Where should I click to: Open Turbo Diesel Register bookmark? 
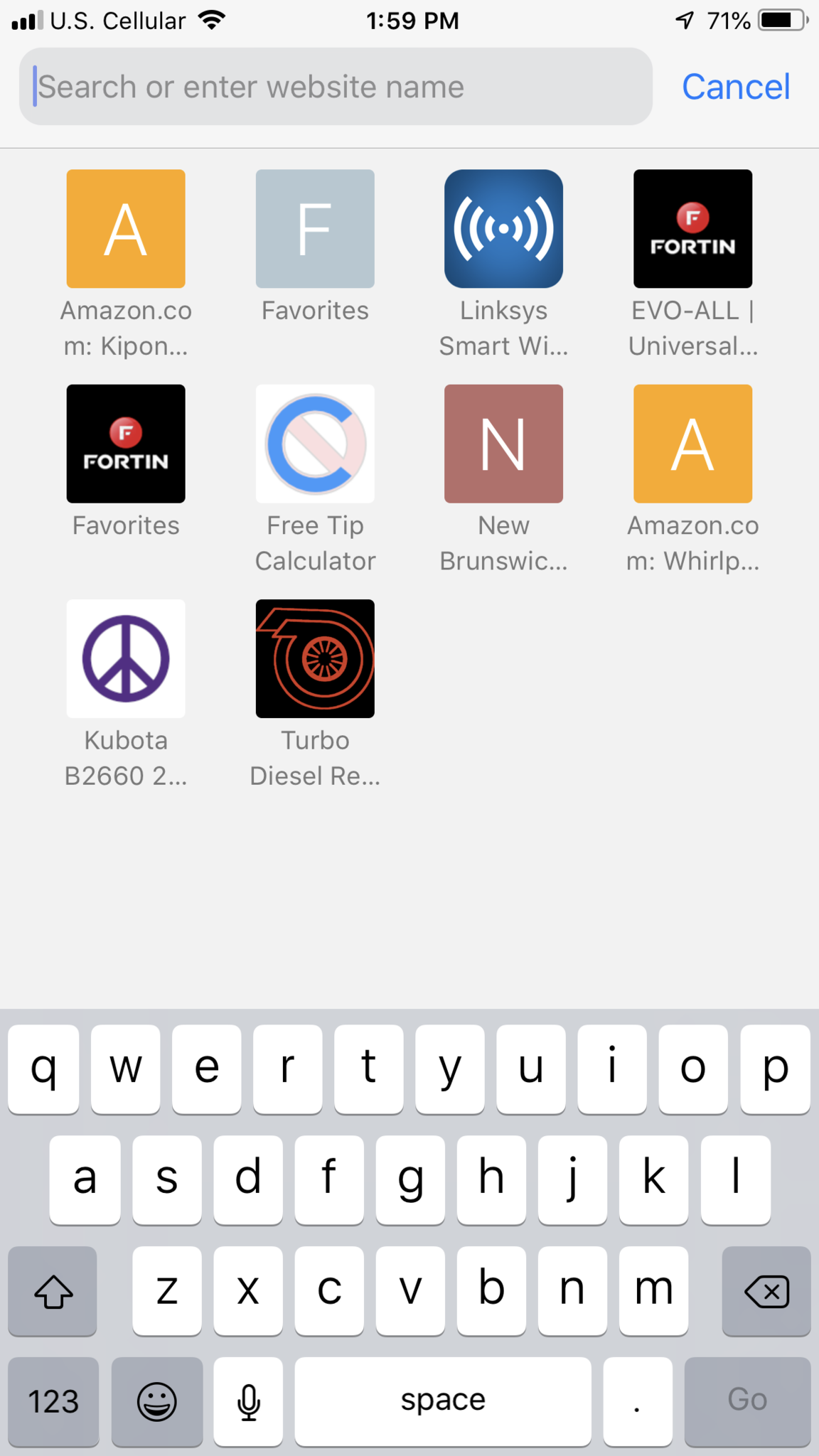(x=315, y=658)
